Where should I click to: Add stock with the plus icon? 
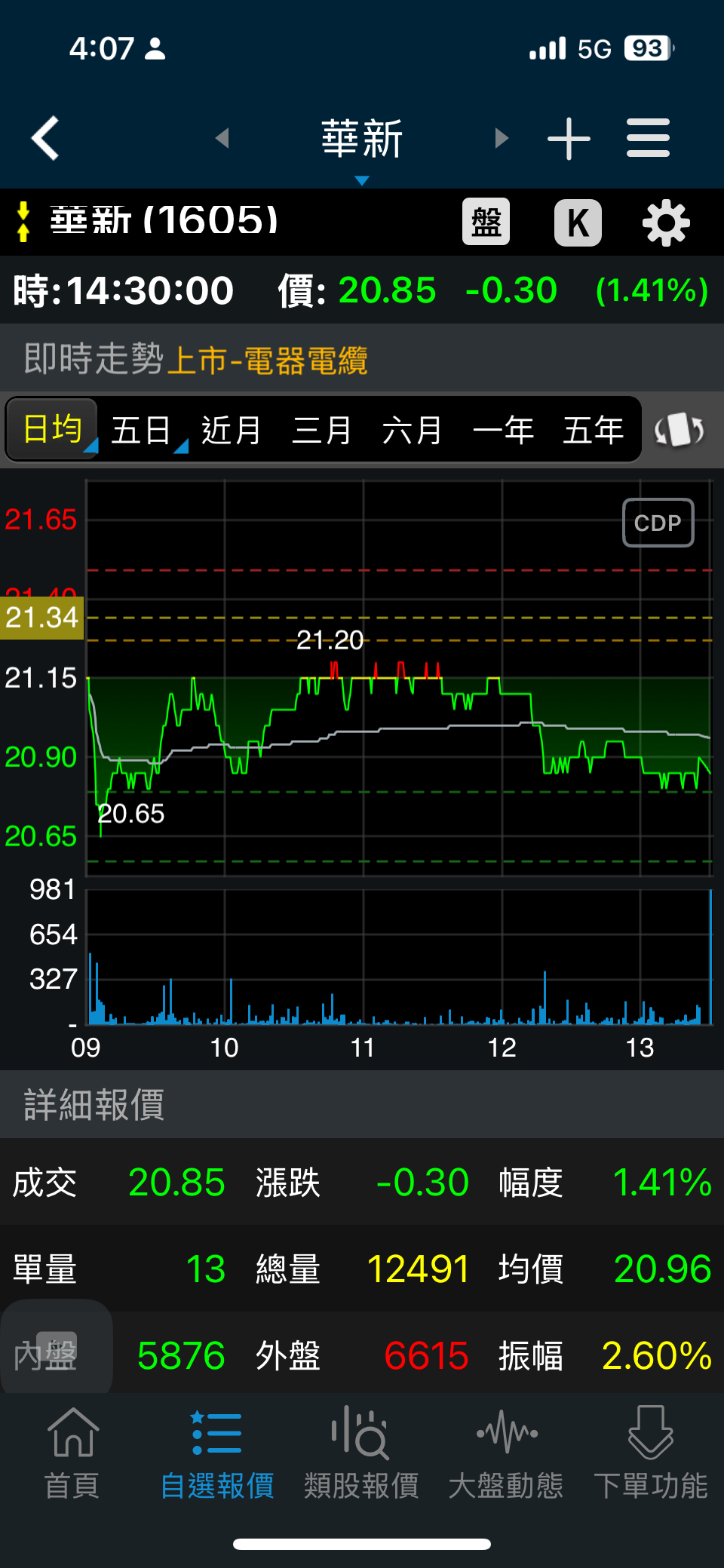569,139
